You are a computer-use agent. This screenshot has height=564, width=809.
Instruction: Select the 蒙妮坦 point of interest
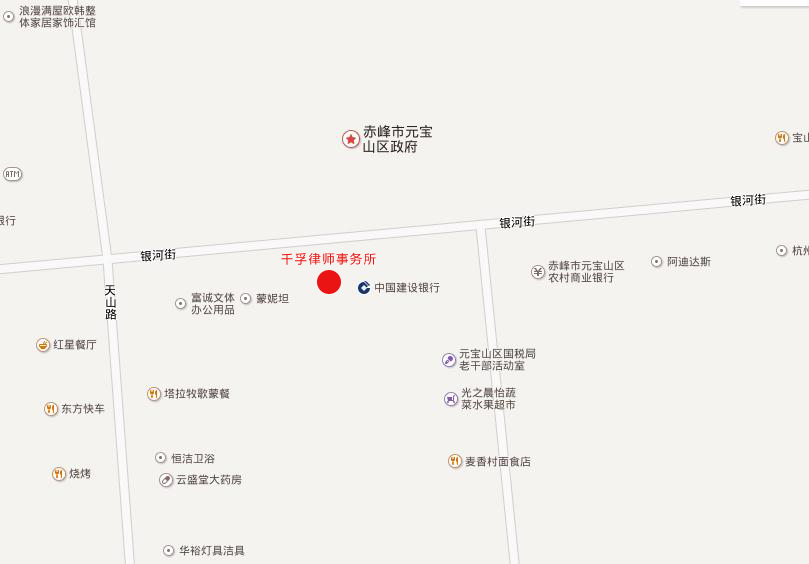point(246,298)
